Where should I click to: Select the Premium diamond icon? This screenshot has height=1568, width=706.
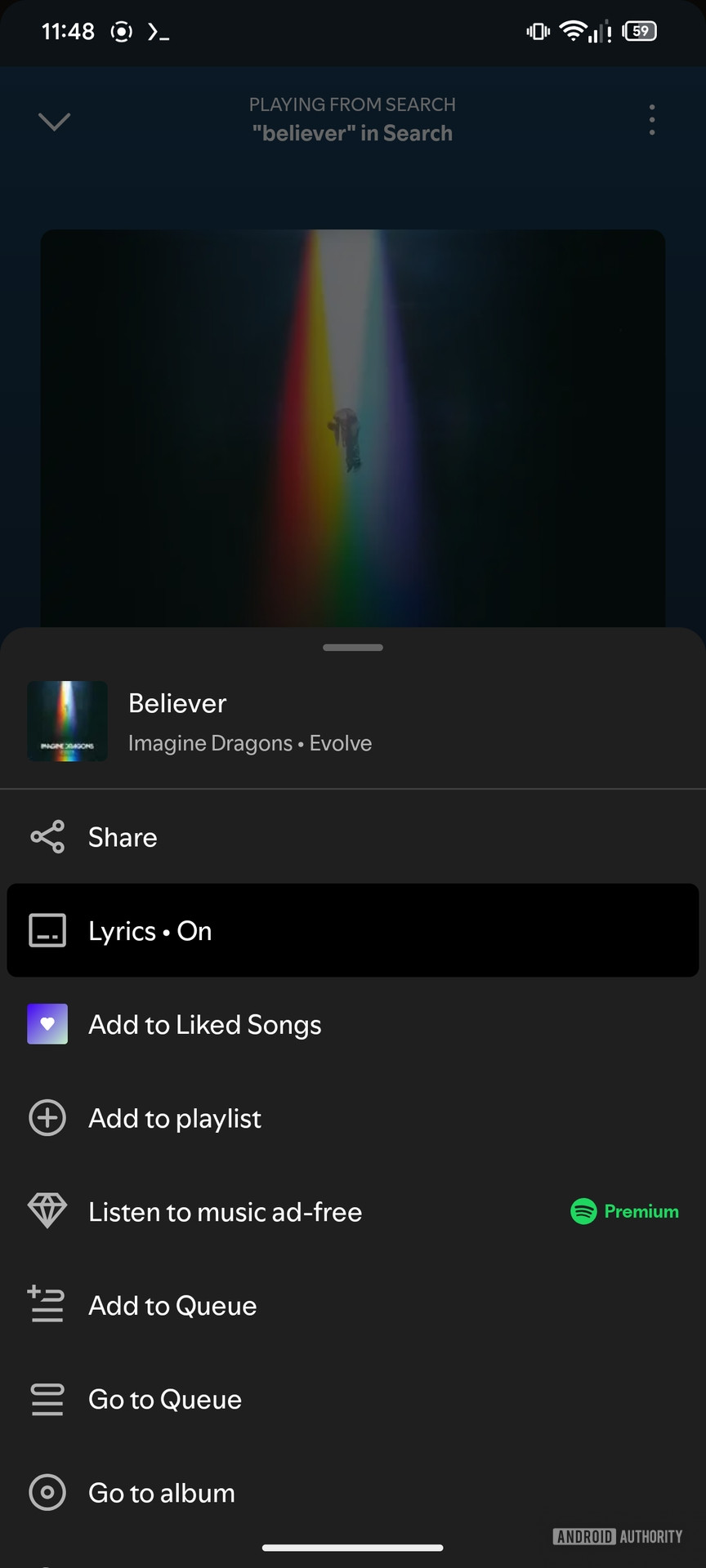47,1211
